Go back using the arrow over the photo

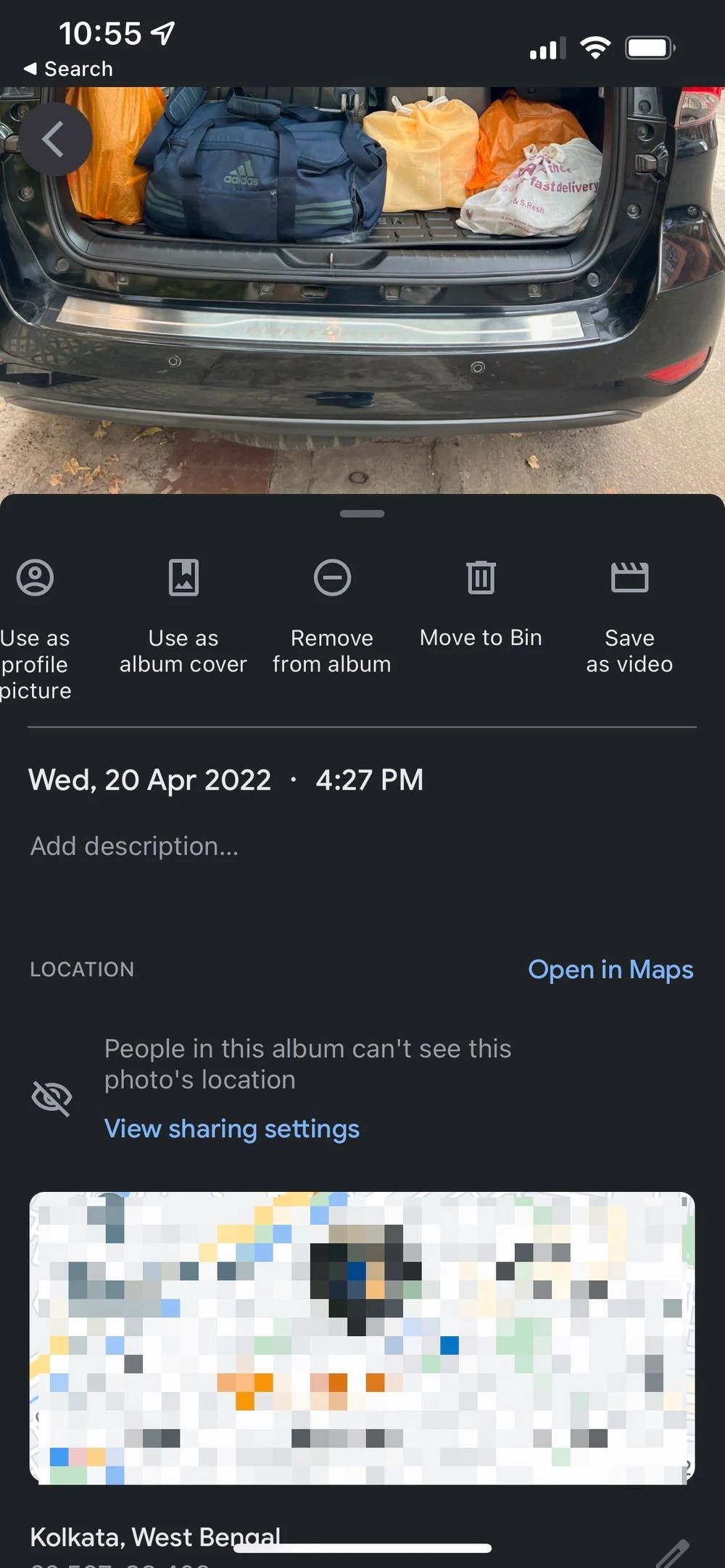pyautogui.click(x=54, y=139)
